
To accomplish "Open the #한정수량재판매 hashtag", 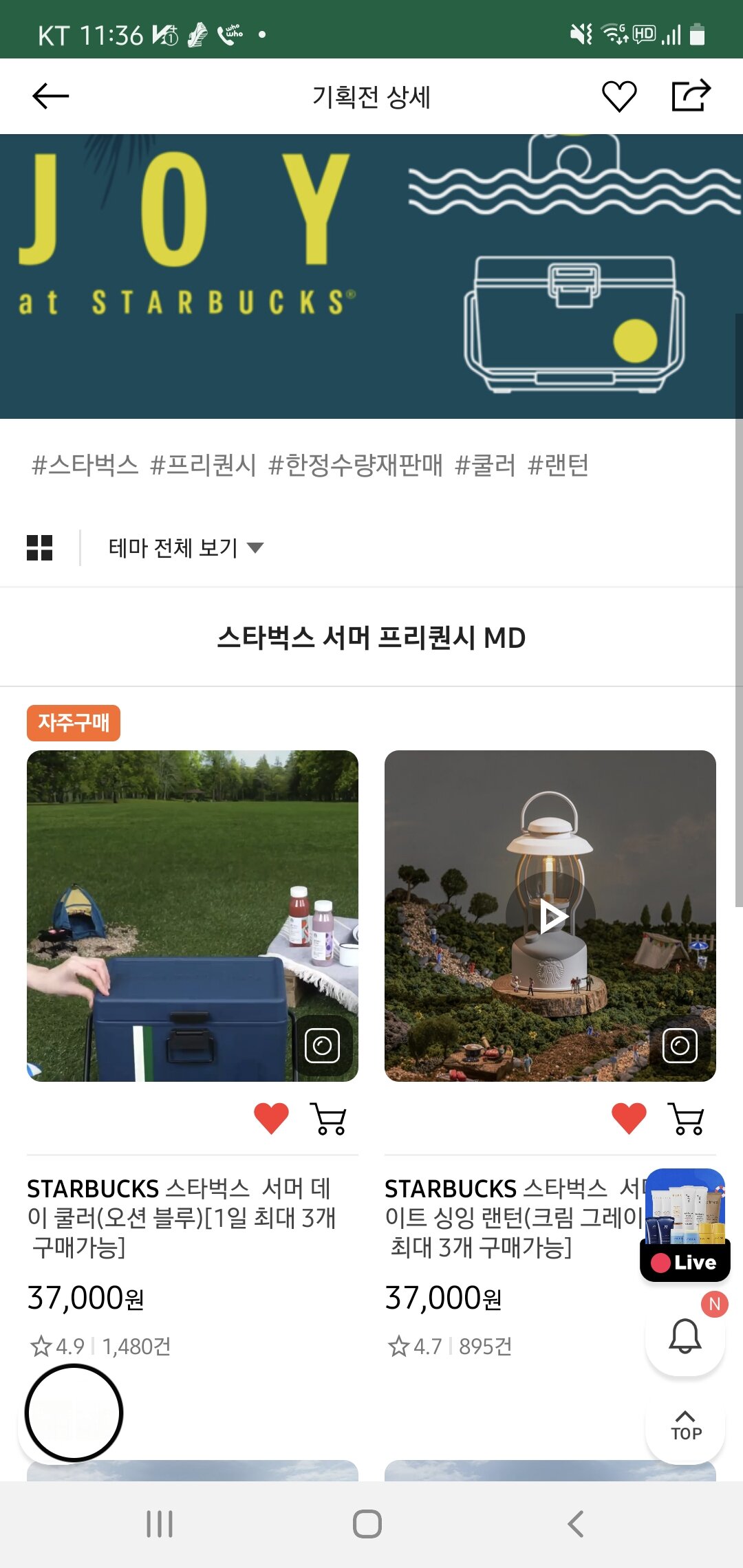I will [355, 466].
